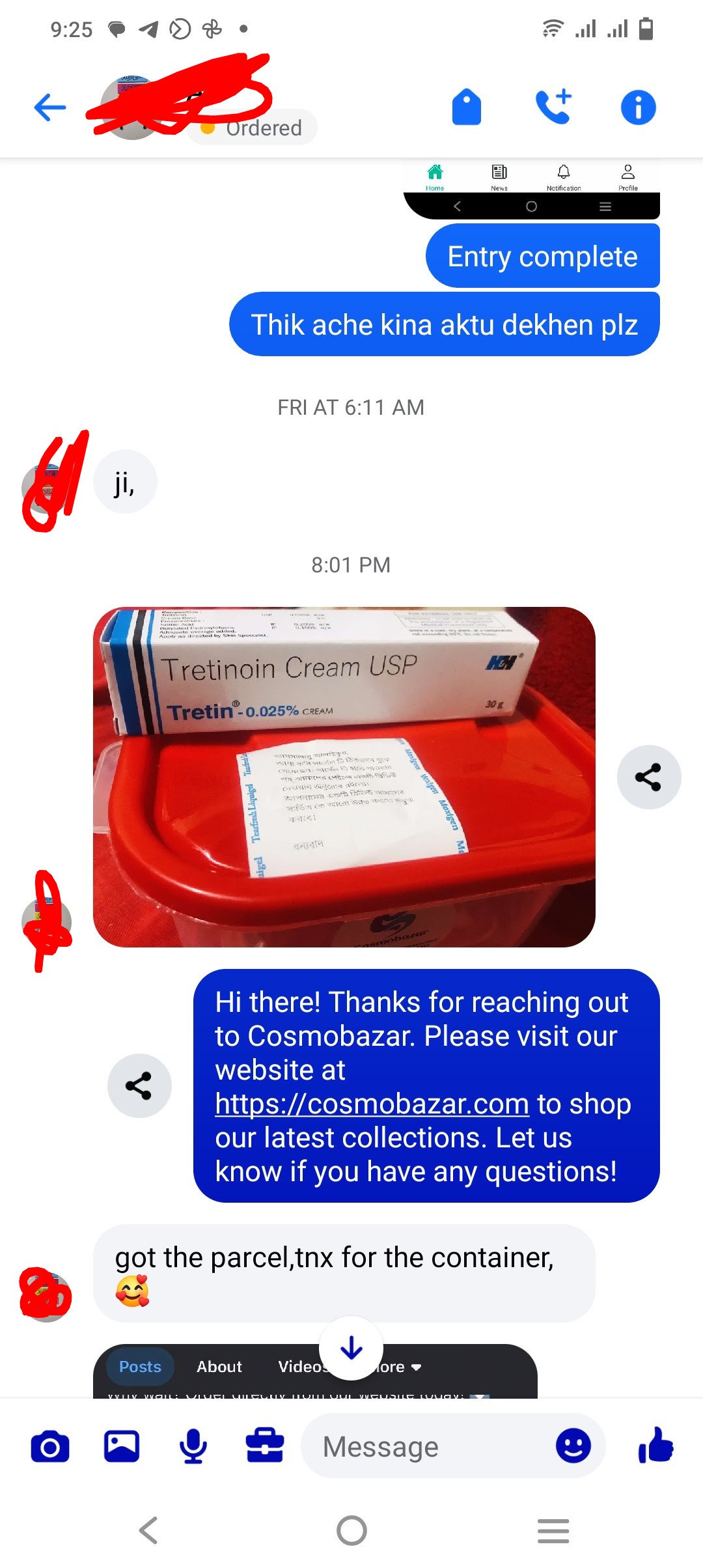The height and width of the screenshot is (1568, 703).
Task: Open the camera to take a photo
Action: pyautogui.click(x=50, y=1447)
